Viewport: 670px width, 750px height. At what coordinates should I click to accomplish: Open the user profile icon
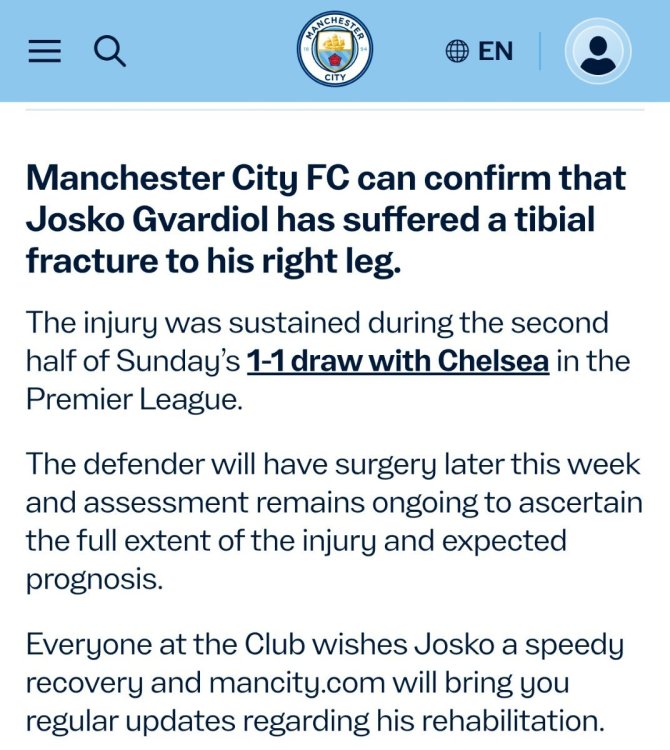(x=597, y=51)
